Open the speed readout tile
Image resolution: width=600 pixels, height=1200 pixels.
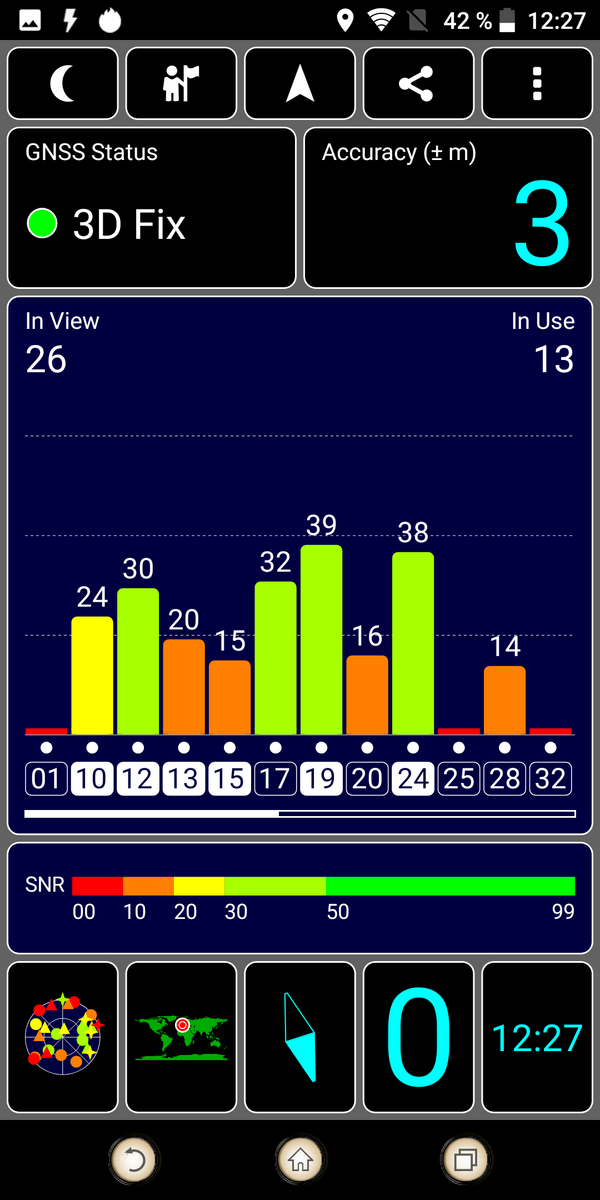(418, 1037)
